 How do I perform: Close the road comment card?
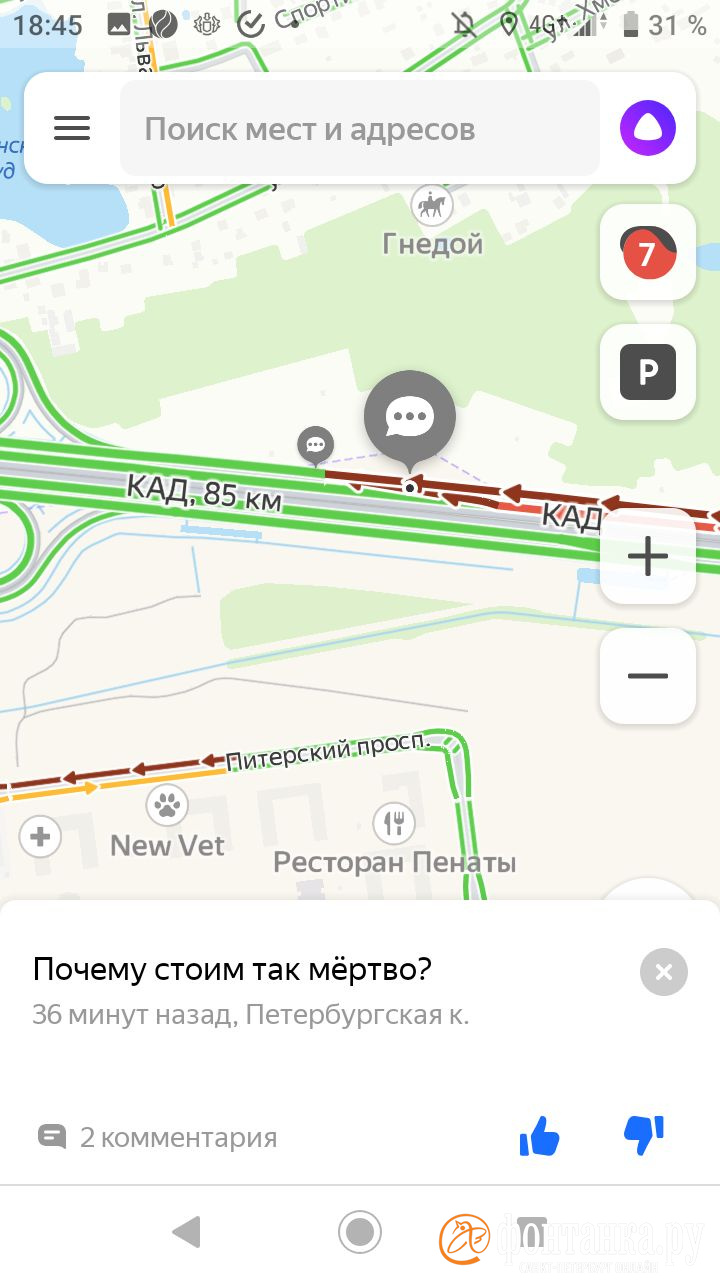click(x=664, y=971)
